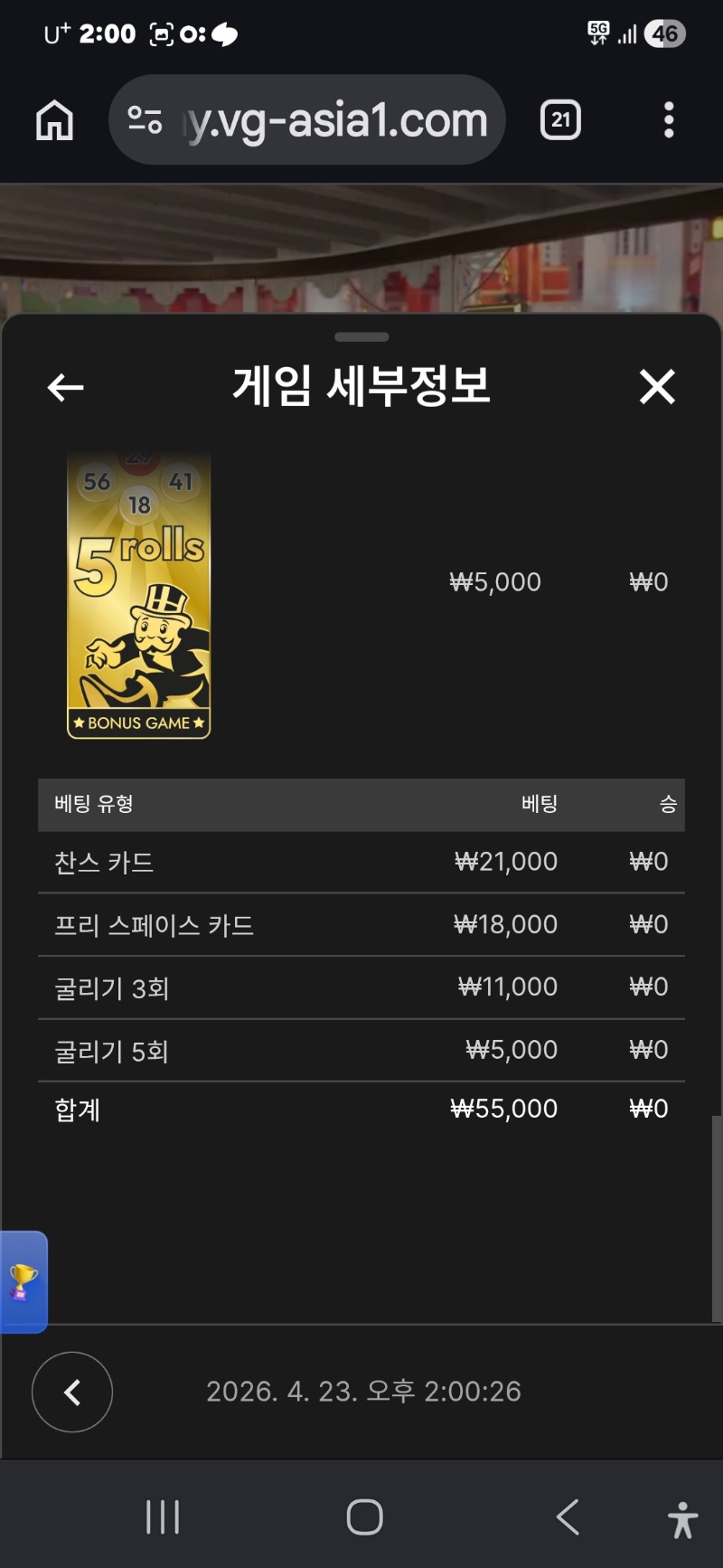Close the game details panel
Screen dimensions: 723x1568
click(x=657, y=387)
